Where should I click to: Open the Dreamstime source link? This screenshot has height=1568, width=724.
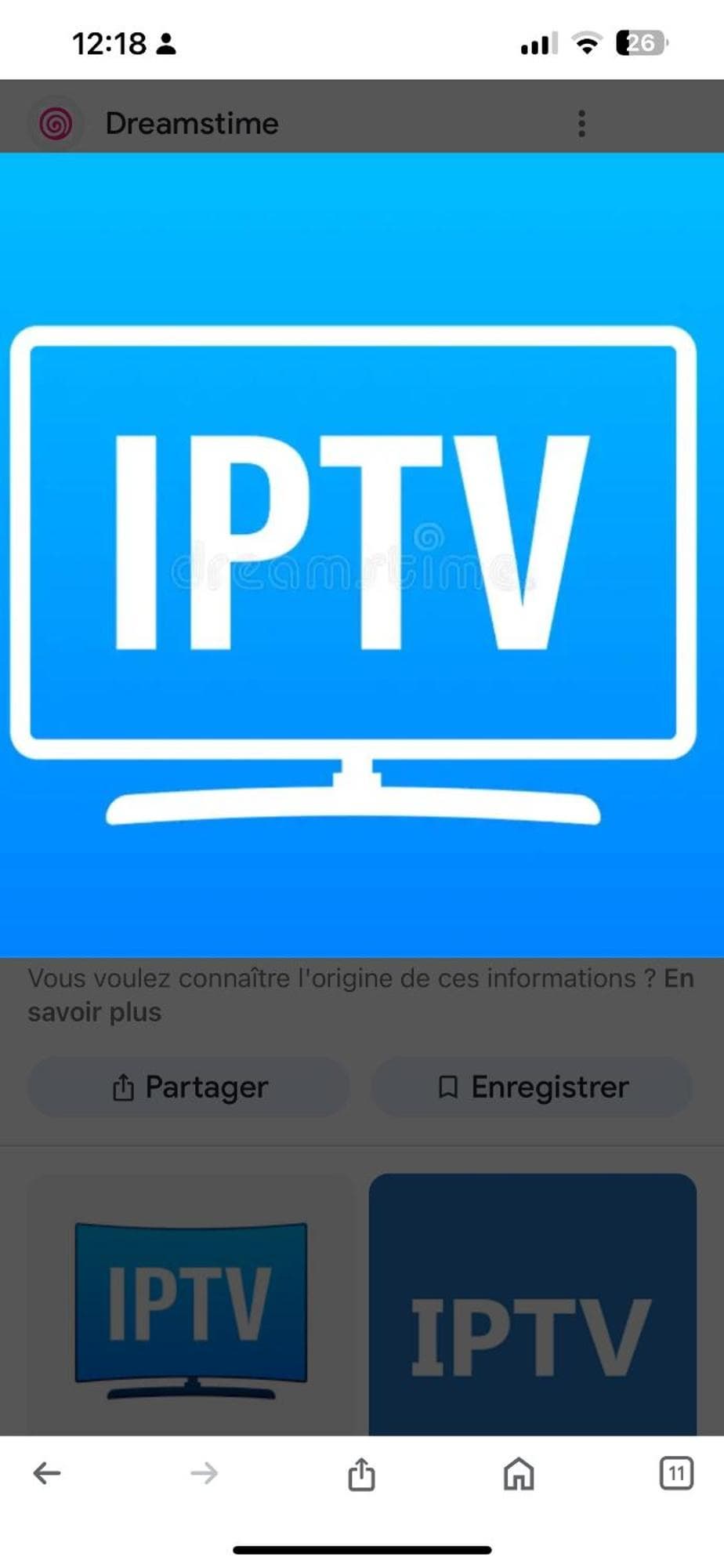[191, 124]
